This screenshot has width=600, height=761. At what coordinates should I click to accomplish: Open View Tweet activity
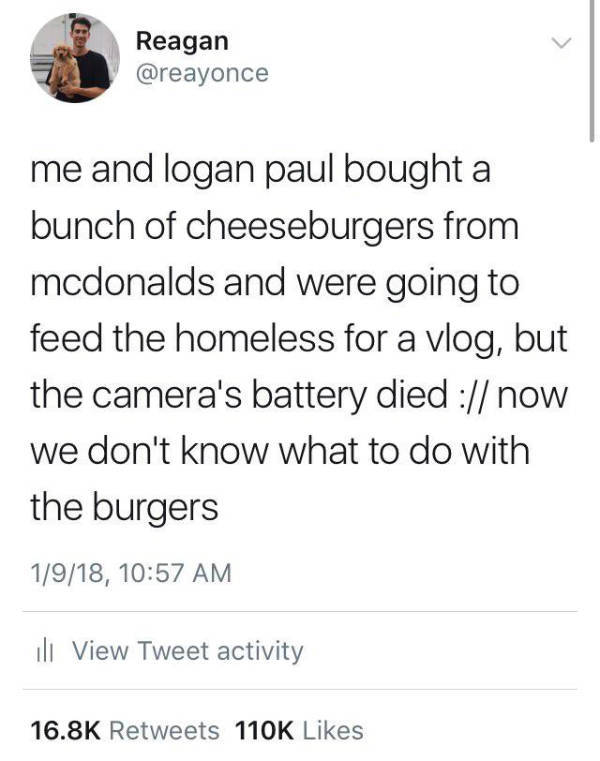point(188,651)
